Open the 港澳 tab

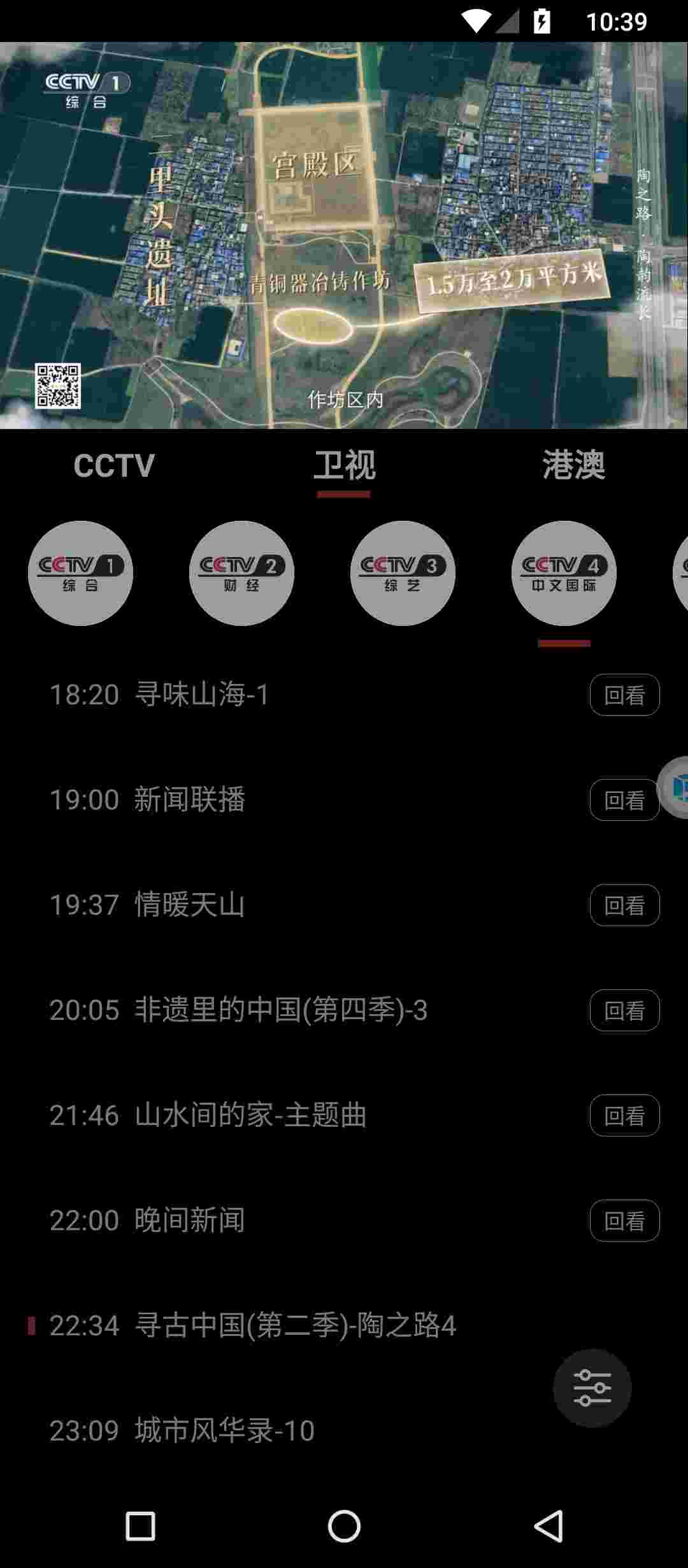tap(573, 466)
